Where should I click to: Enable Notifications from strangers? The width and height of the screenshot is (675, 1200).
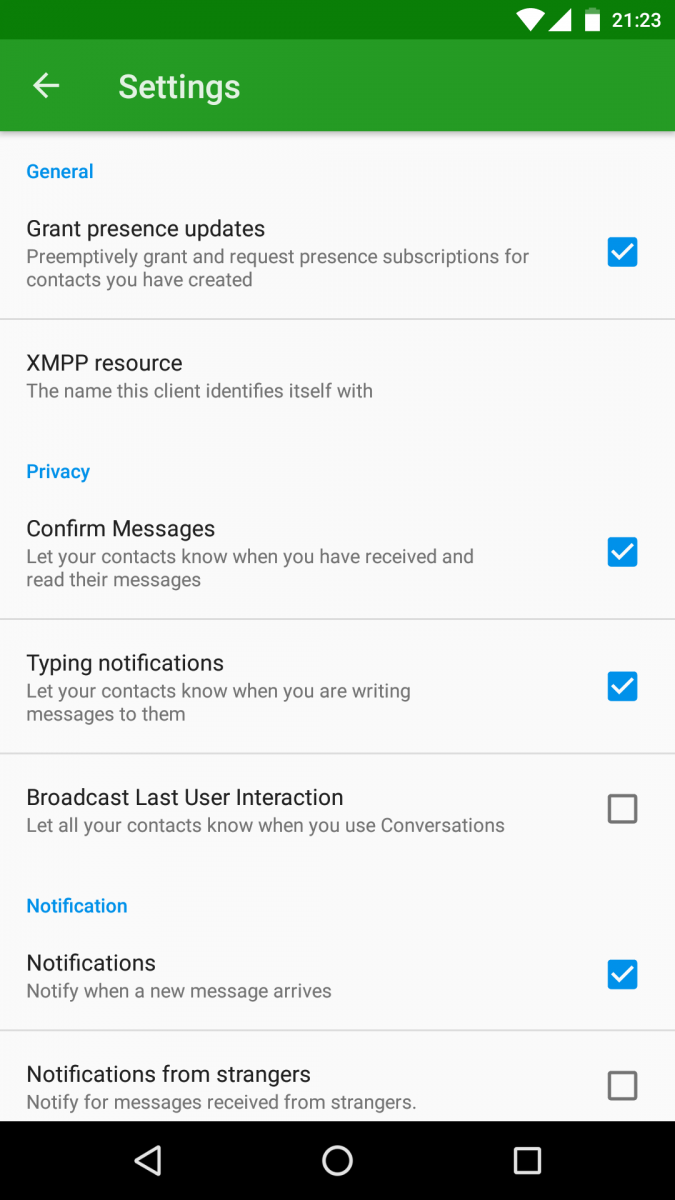pos(622,1085)
